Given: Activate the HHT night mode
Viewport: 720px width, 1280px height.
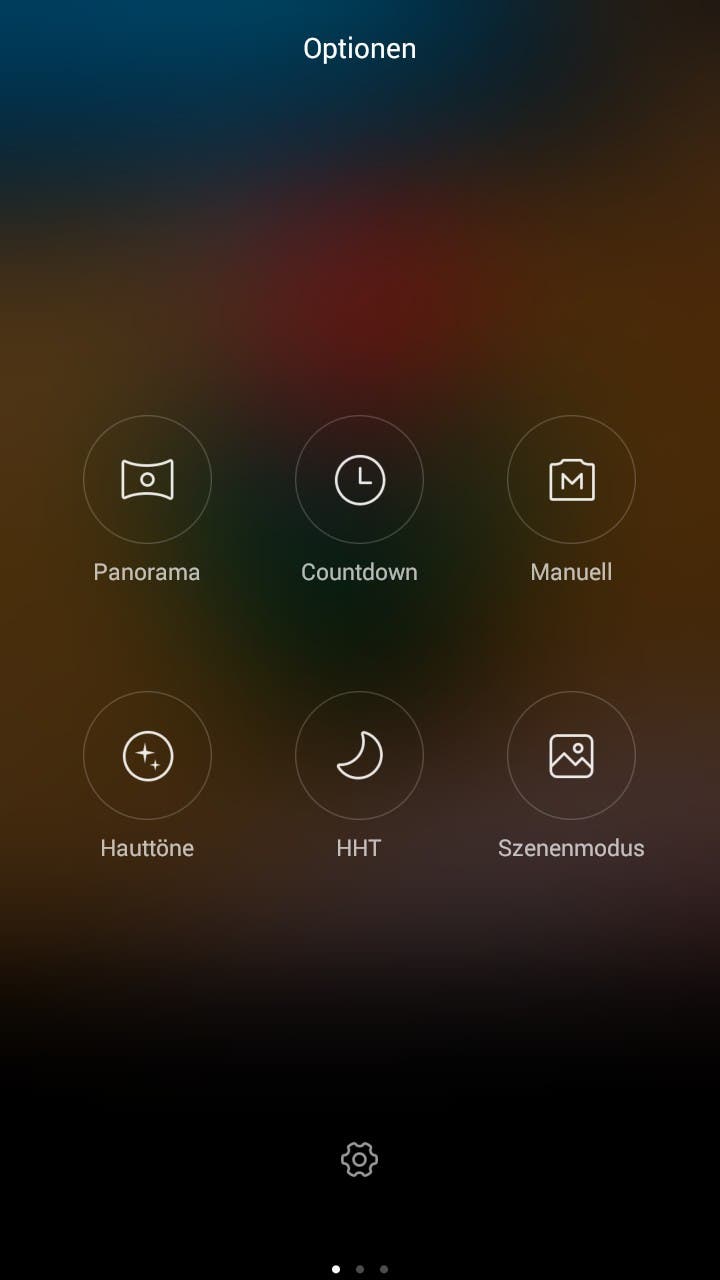Looking at the screenshot, I should coord(359,755).
